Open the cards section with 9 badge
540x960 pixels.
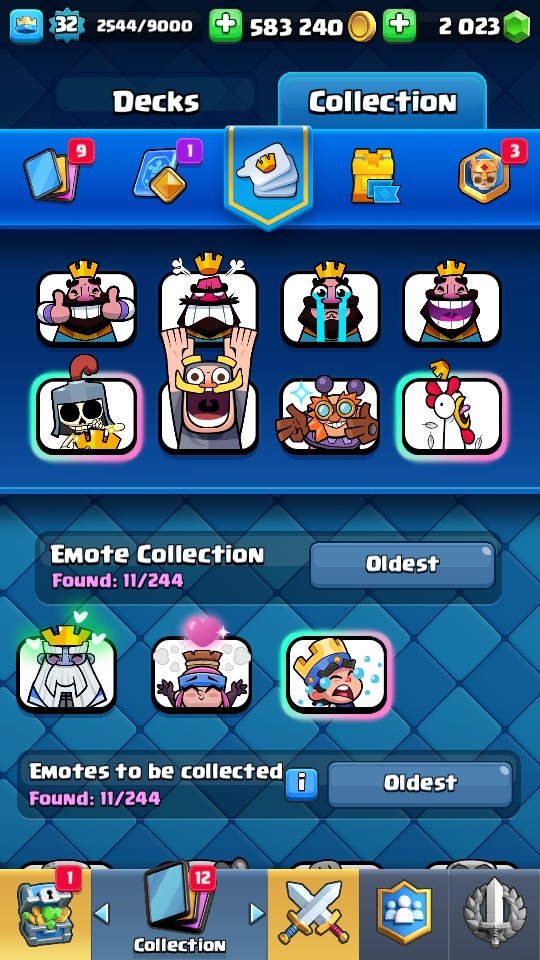[x=56, y=171]
